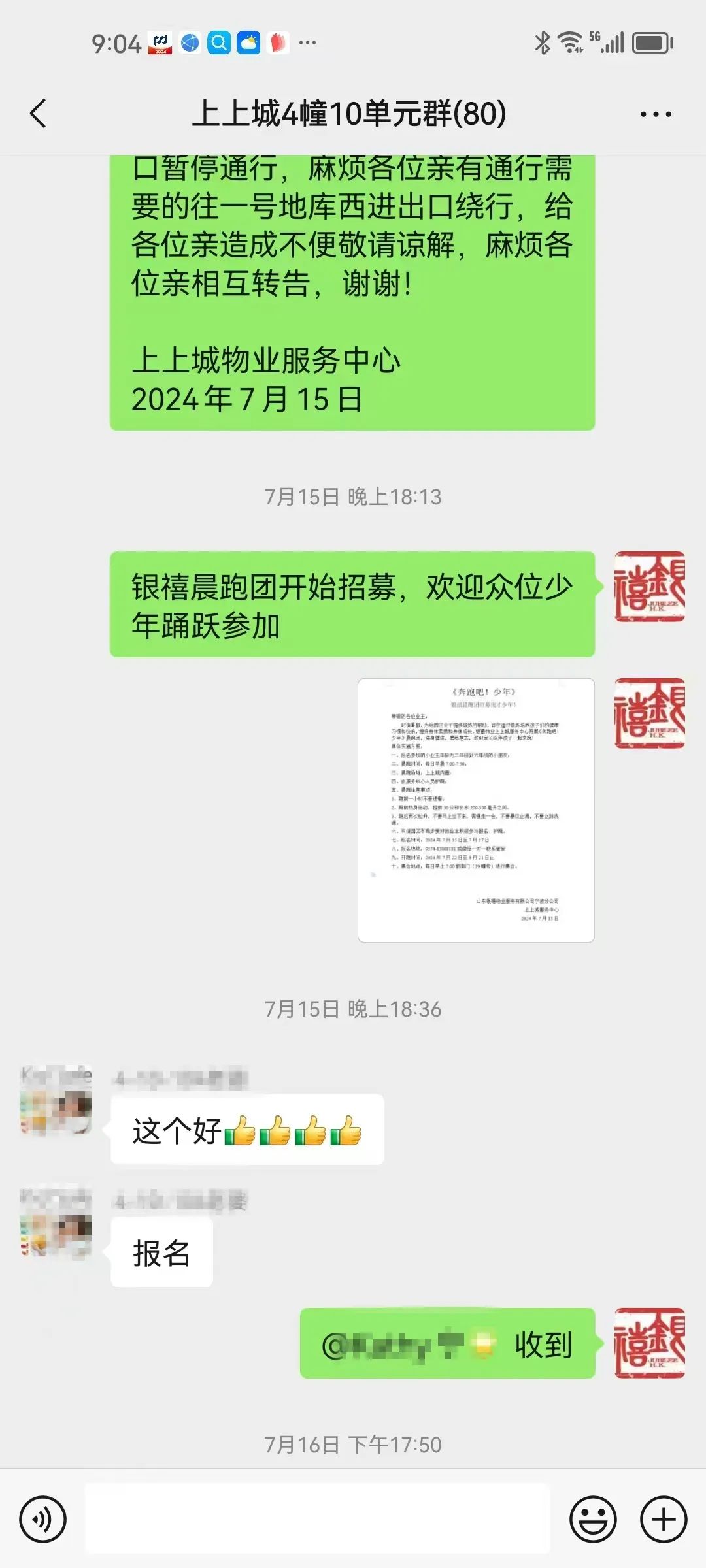Open sender avatar next to 银禧晨跑团 message
The width and height of the screenshot is (706, 1568).
click(x=649, y=587)
